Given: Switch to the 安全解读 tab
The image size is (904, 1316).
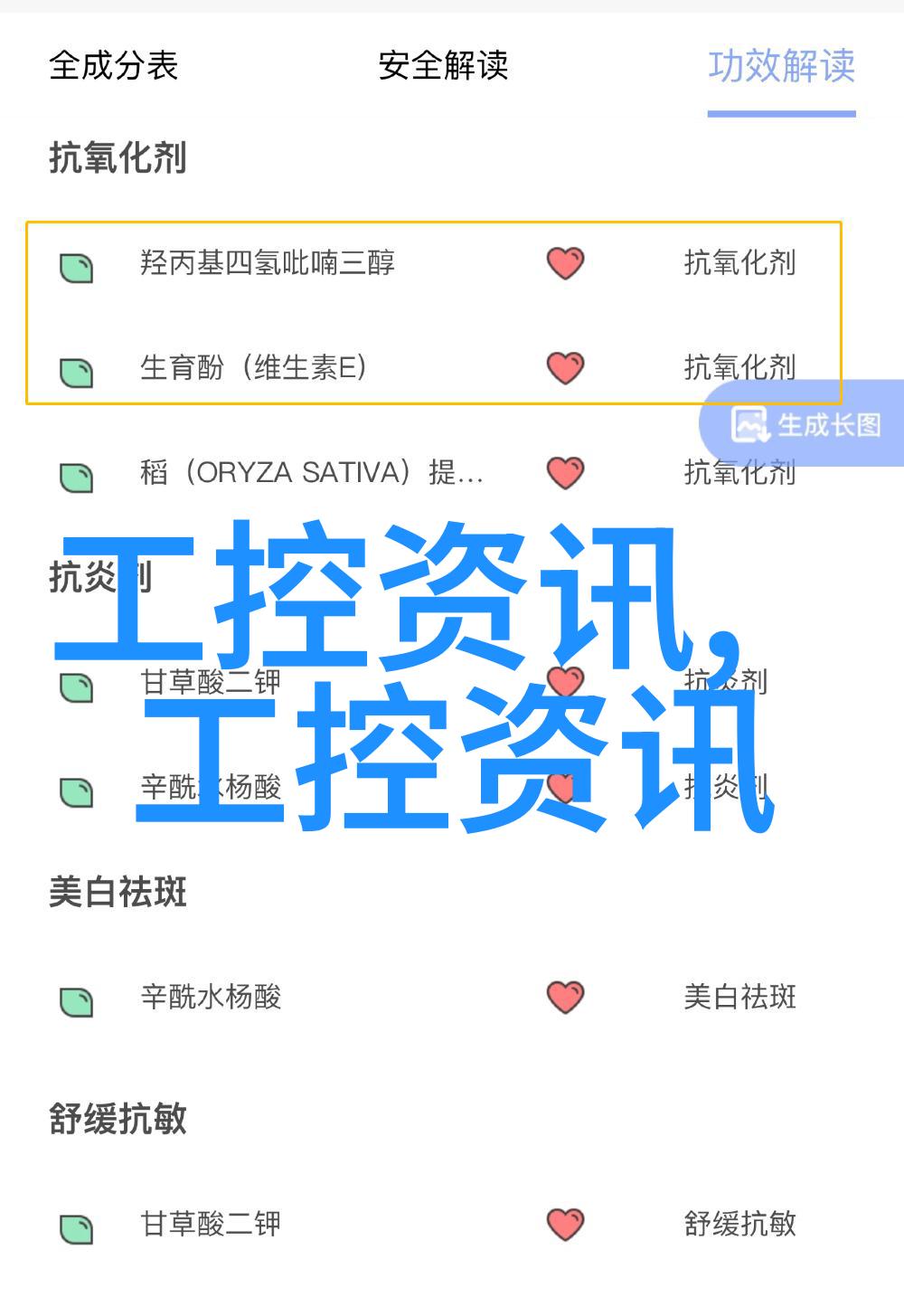Looking at the screenshot, I should [443, 66].
